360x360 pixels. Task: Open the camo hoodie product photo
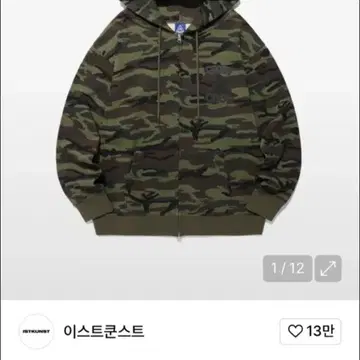click(179, 118)
